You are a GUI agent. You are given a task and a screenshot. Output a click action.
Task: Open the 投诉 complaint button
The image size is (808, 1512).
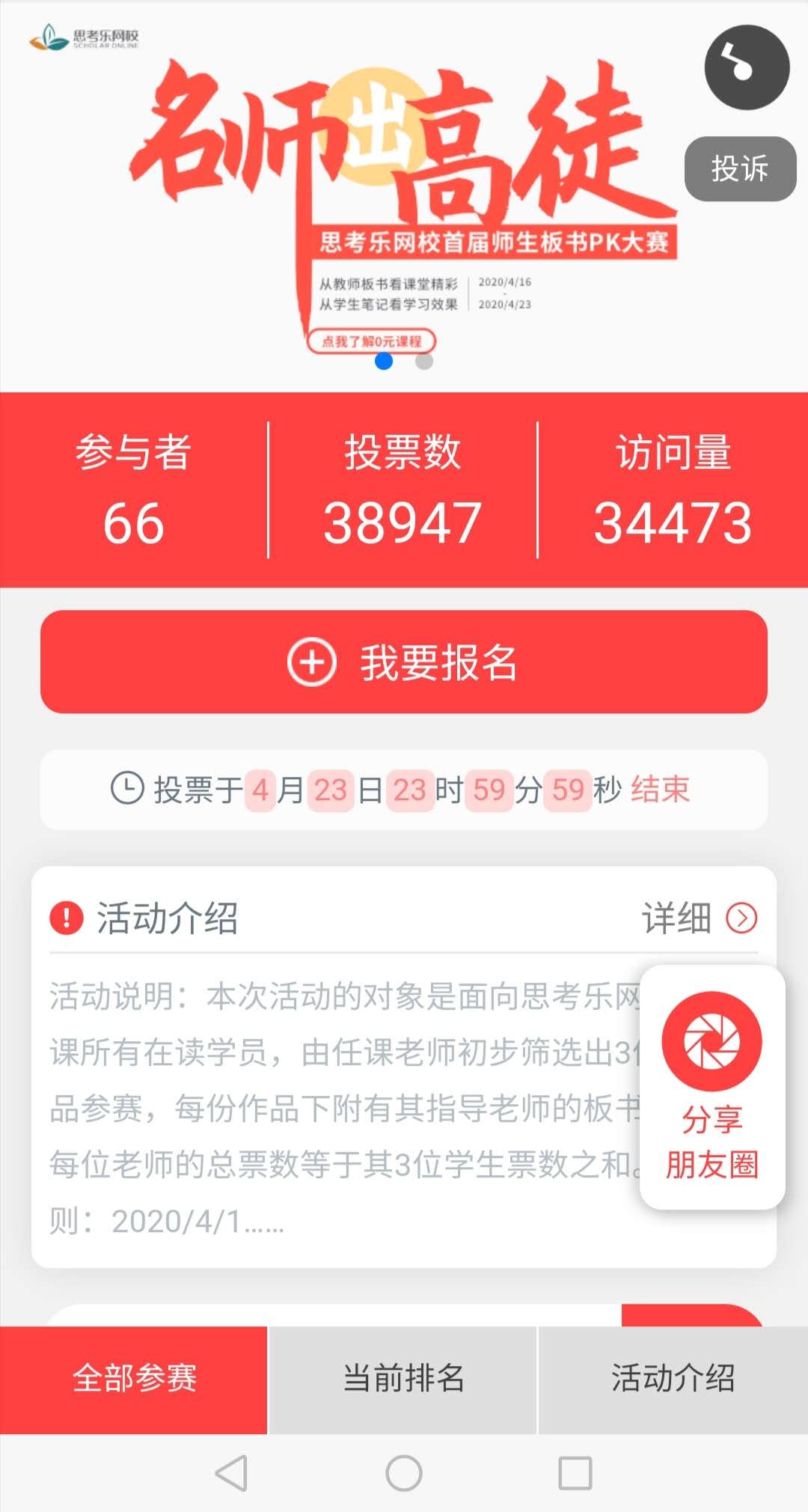coord(740,169)
